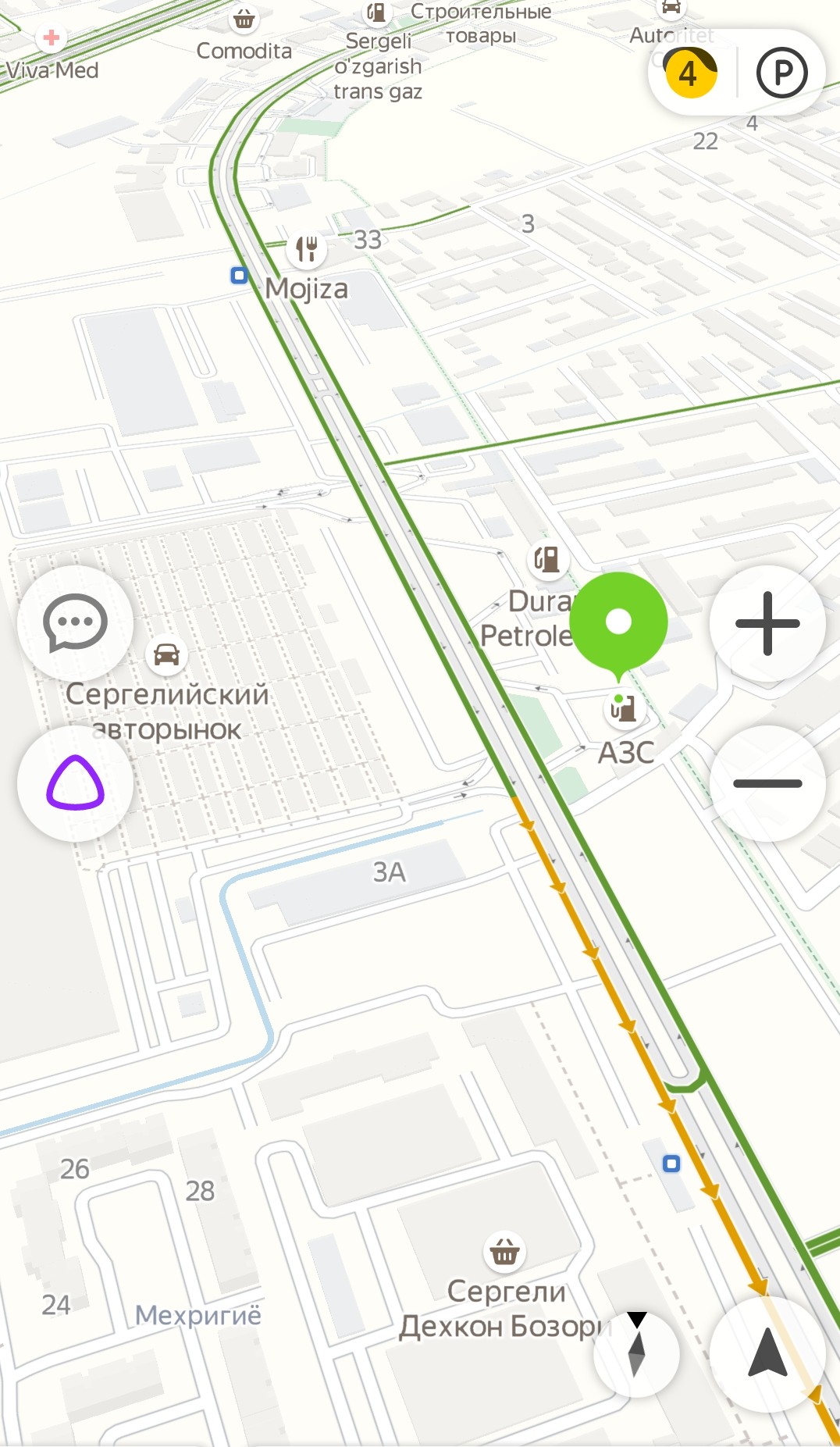
Task: Select the Сергели Дехкон Бозори market pin
Action: 504,1252
